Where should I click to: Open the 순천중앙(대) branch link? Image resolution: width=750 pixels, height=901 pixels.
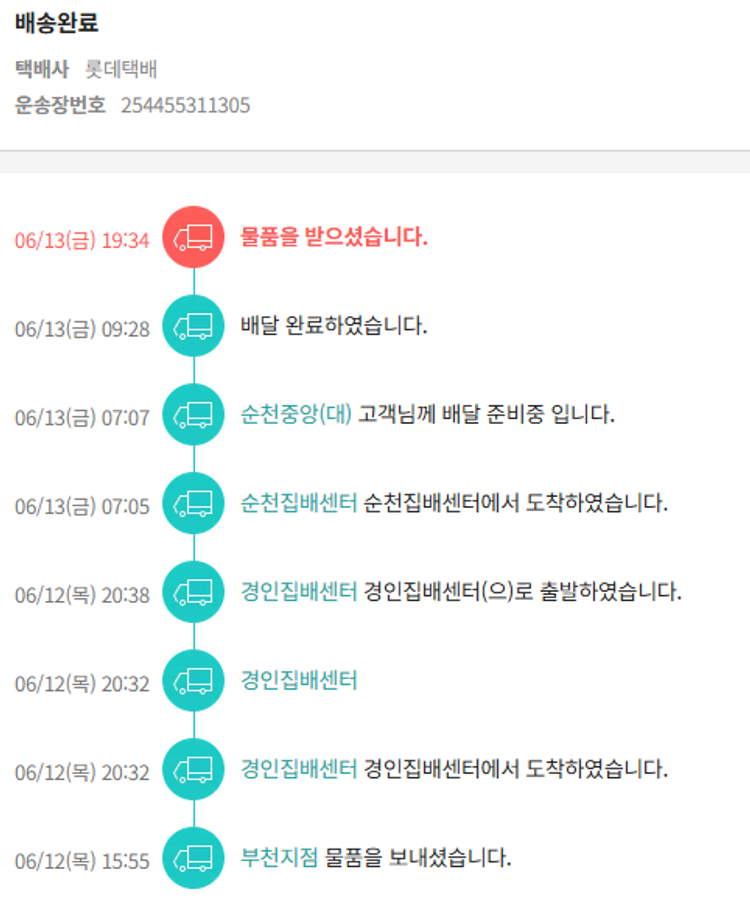click(x=296, y=414)
